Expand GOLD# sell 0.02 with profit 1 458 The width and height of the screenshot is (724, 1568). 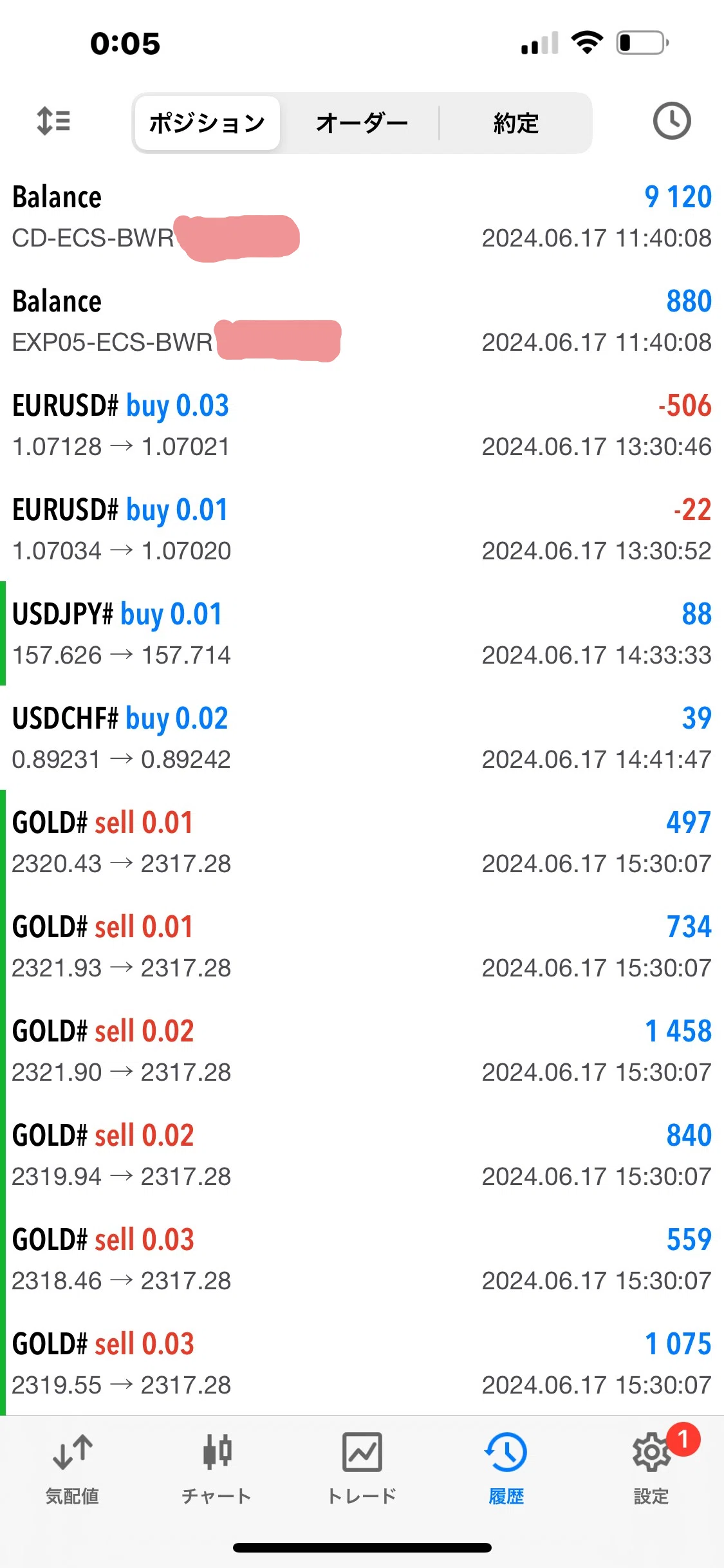pyautogui.click(x=362, y=1051)
